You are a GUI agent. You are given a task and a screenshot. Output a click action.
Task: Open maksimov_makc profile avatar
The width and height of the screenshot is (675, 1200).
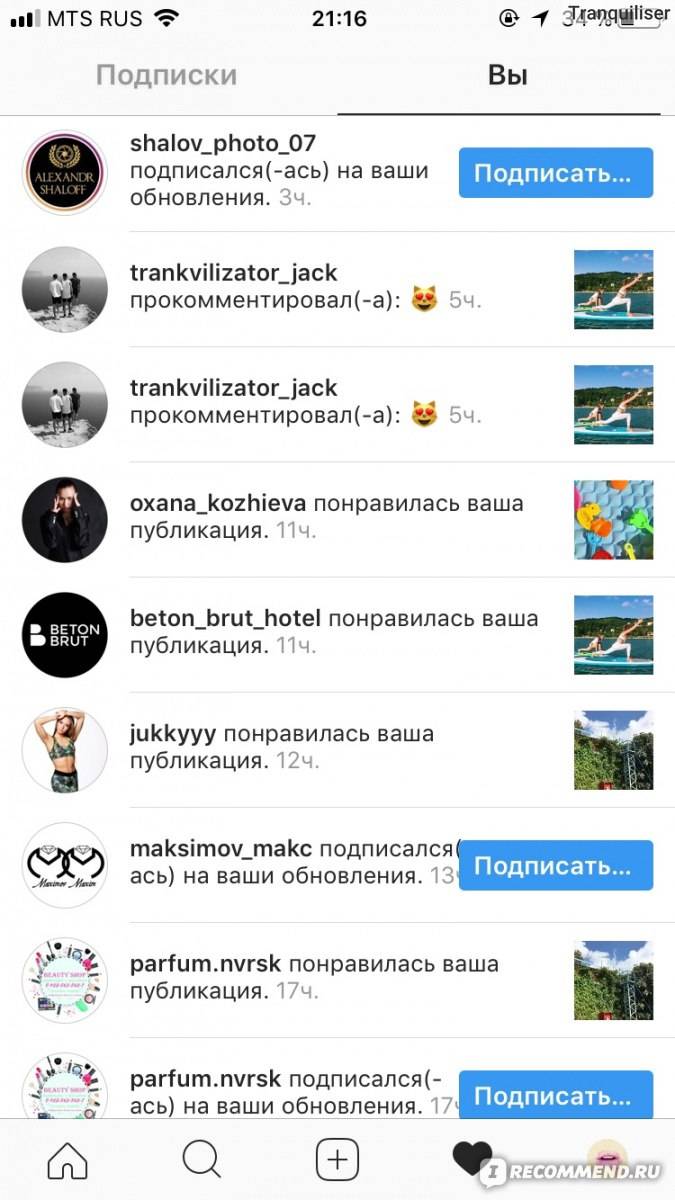65,865
